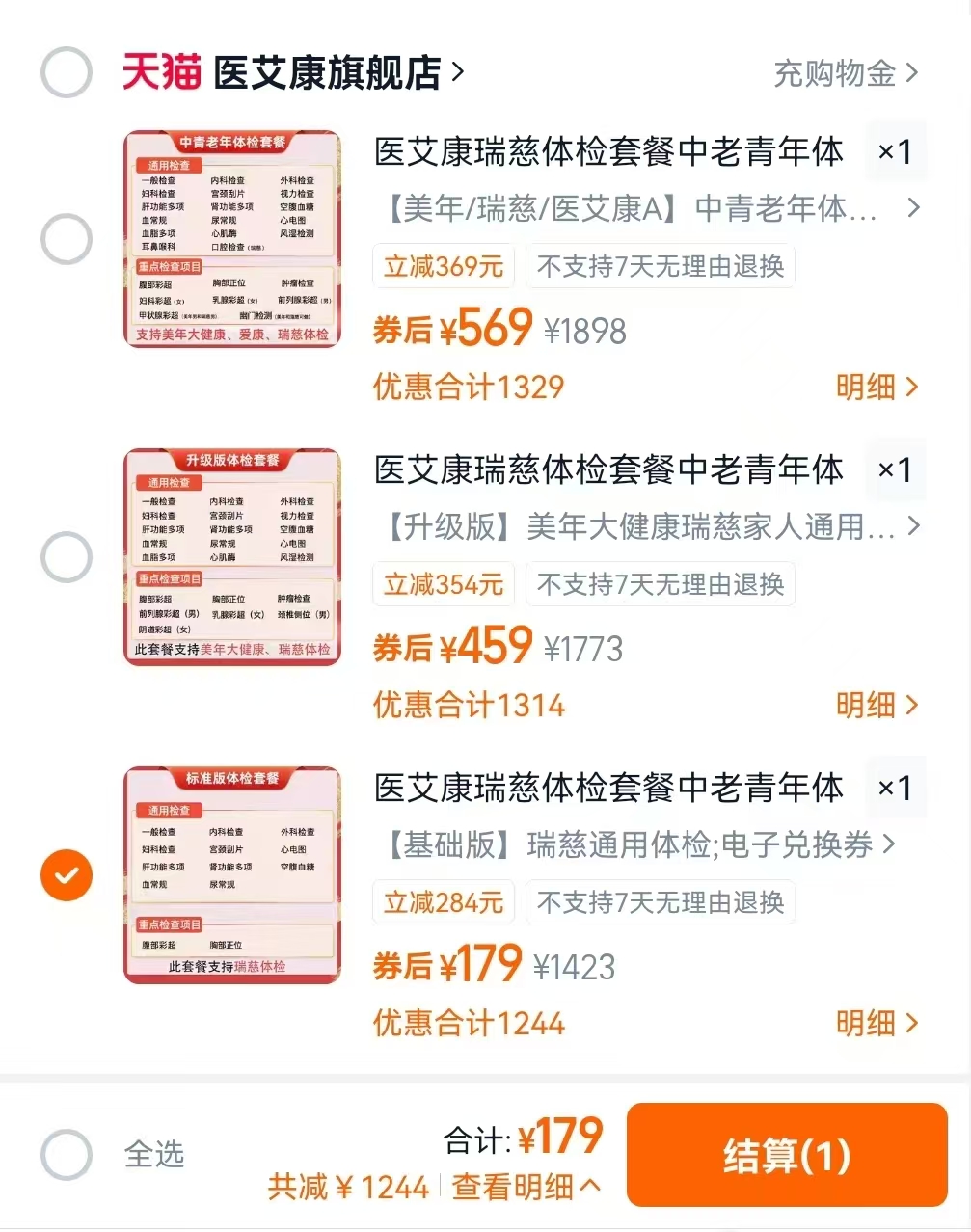Image resolution: width=971 pixels, height=1232 pixels.
Task: Select the ¥569 中青老年体检套餐 item checkbox
Action: [66, 239]
